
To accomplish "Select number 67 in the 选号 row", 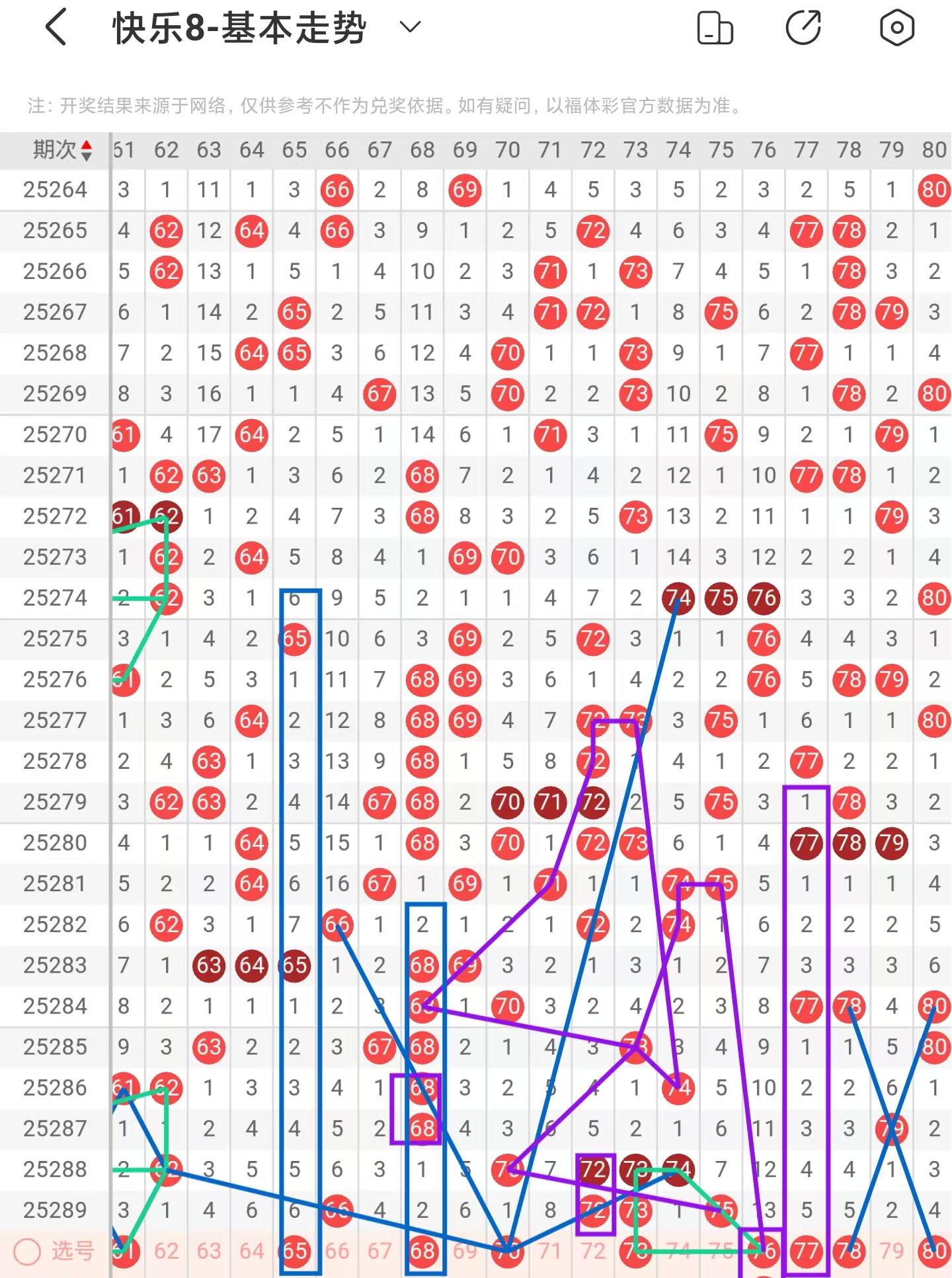I will coord(379,1251).
